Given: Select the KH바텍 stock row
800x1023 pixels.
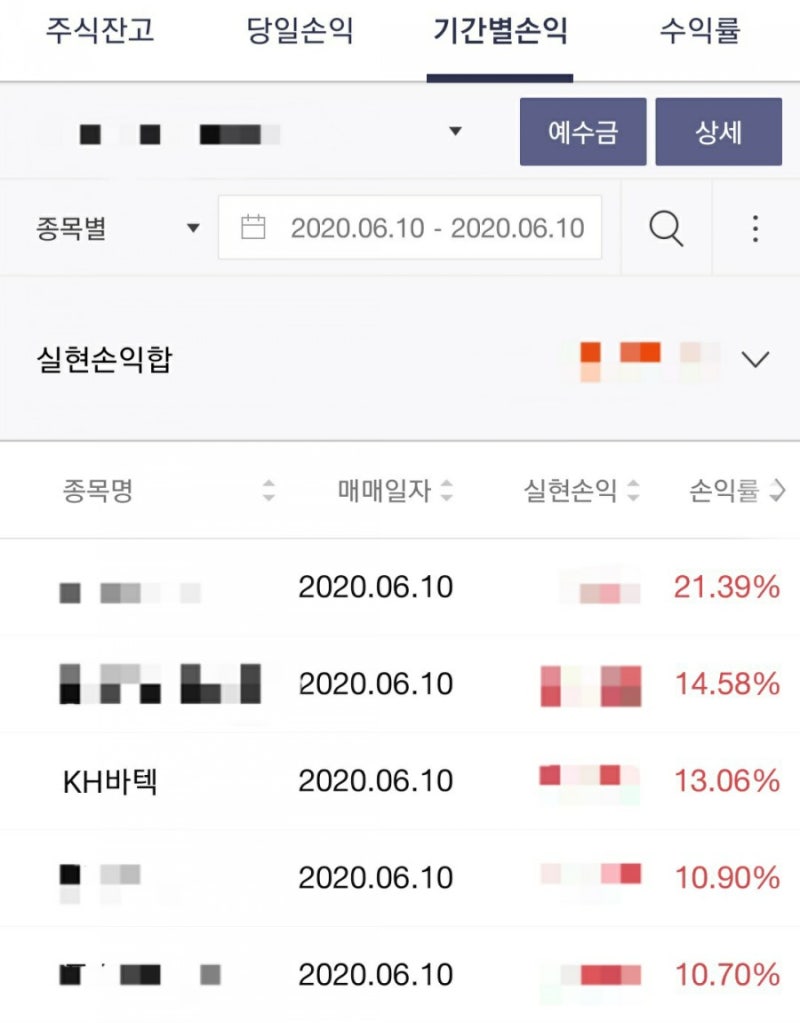Looking at the screenshot, I should point(111,780).
